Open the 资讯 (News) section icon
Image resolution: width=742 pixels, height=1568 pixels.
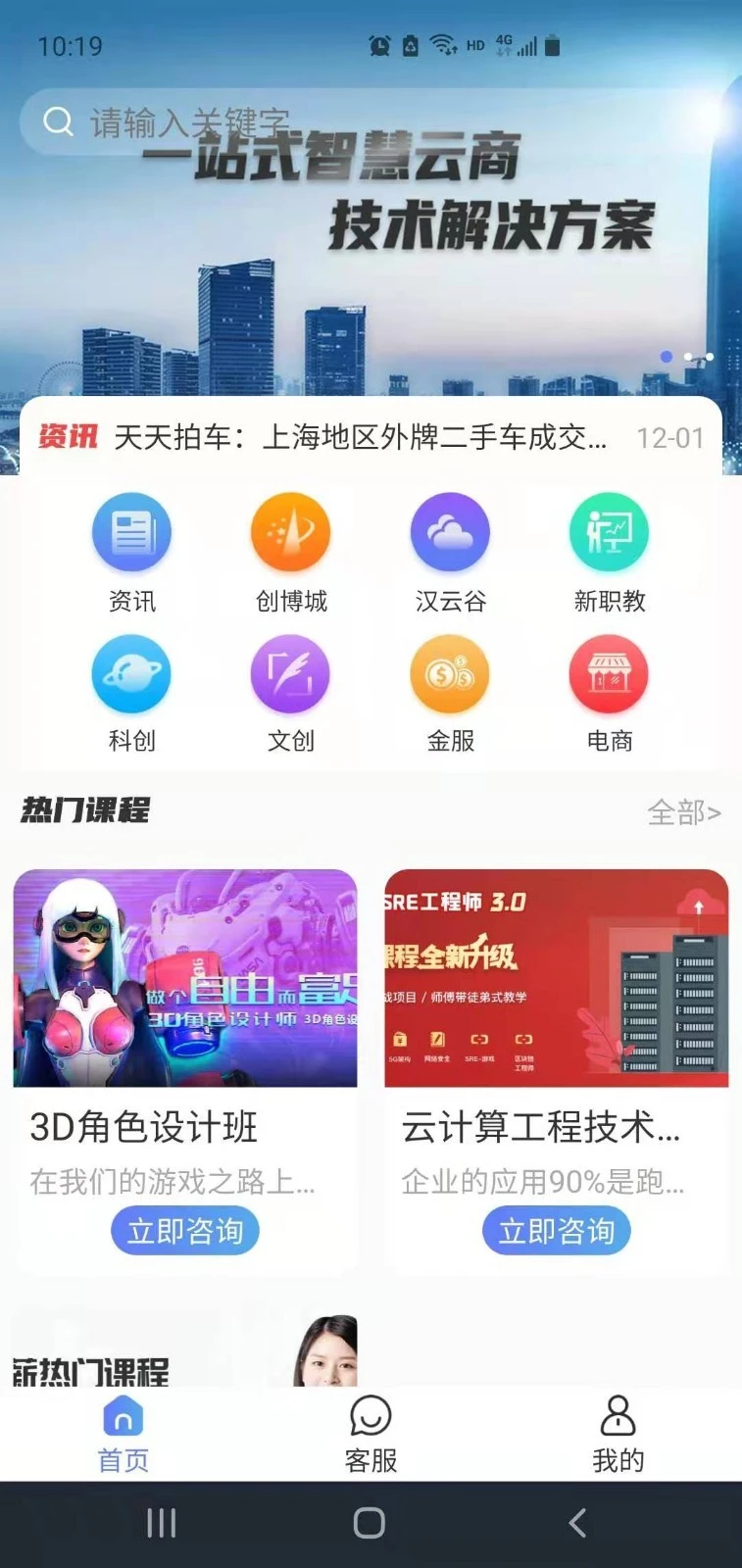click(x=132, y=530)
